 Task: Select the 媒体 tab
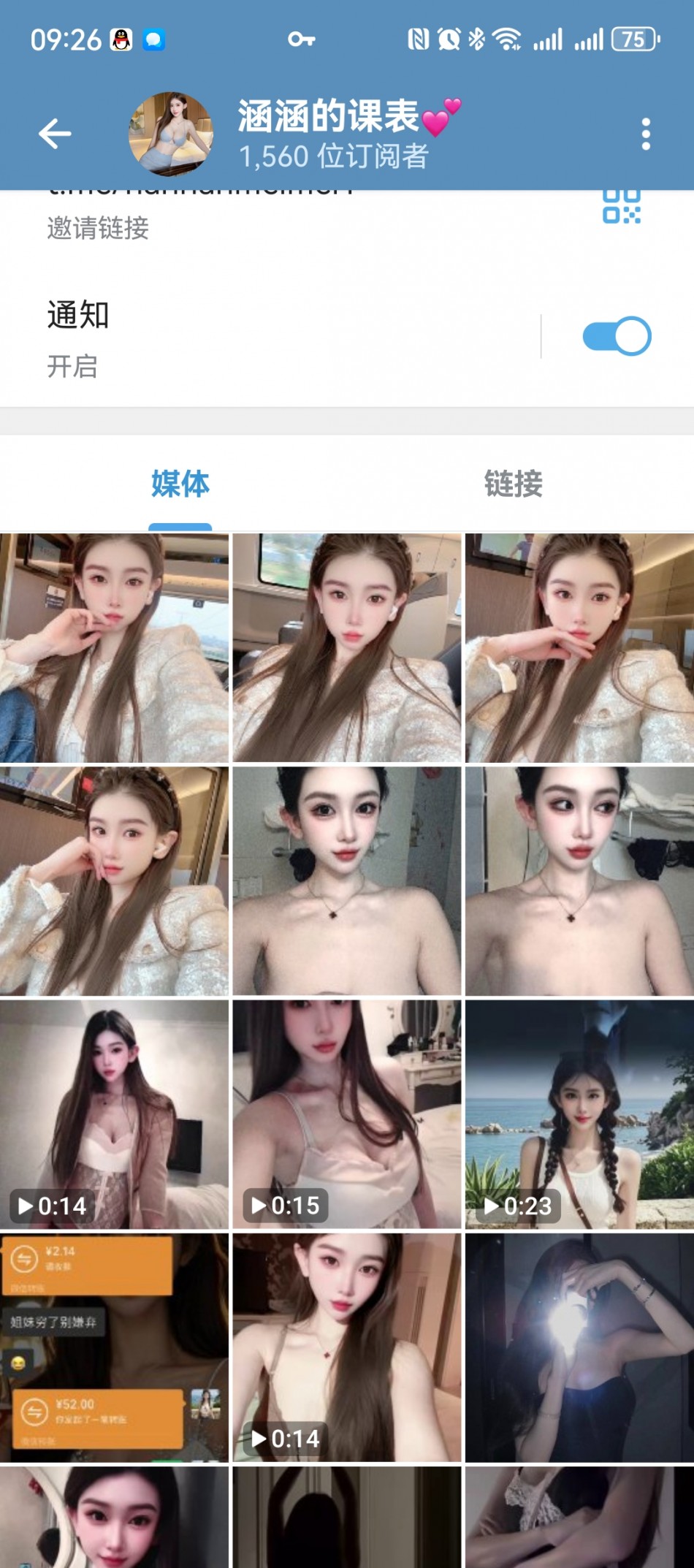tap(180, 484)
